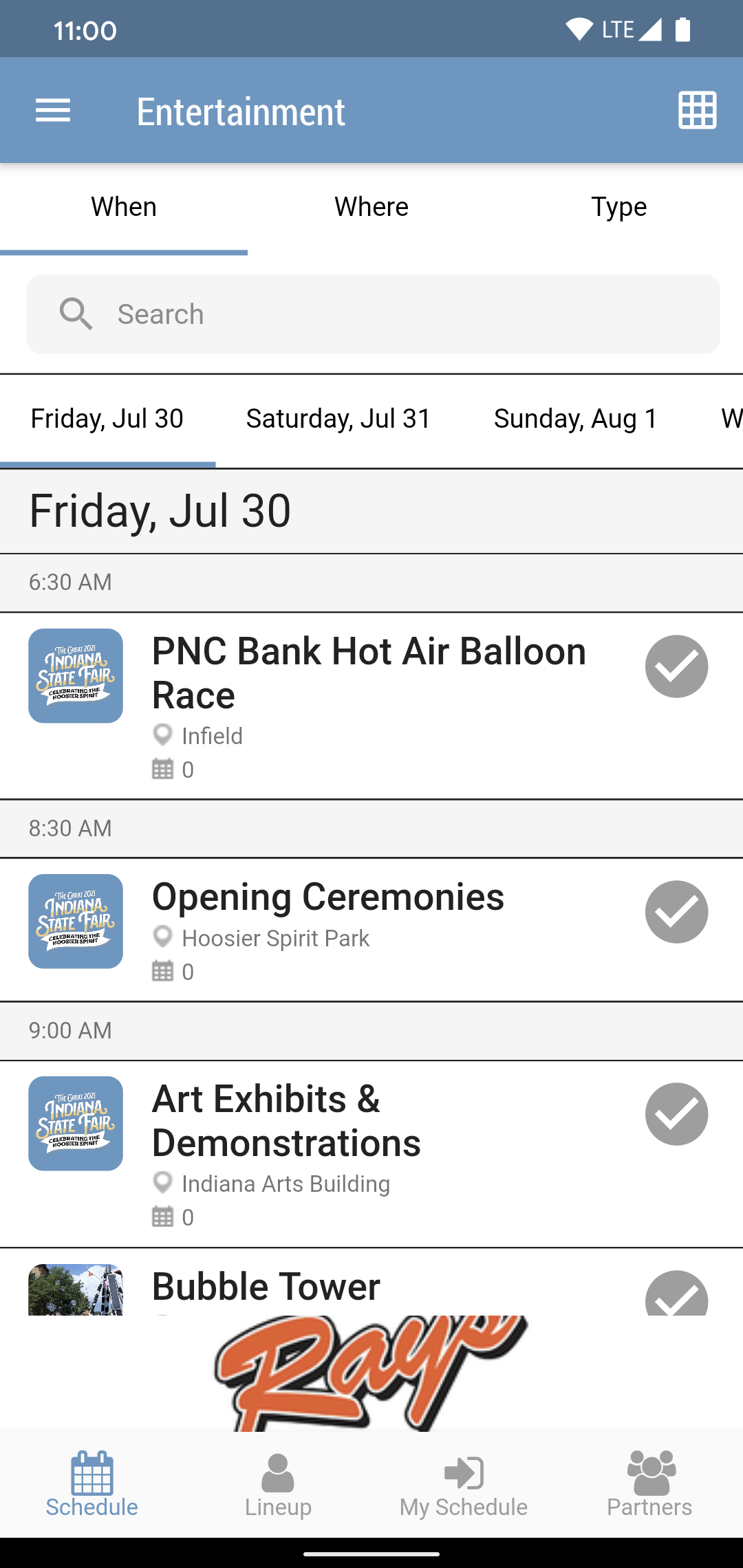Select the When tab
Image resolution: width=743 pixels, height=1568 pixels.
124,207
